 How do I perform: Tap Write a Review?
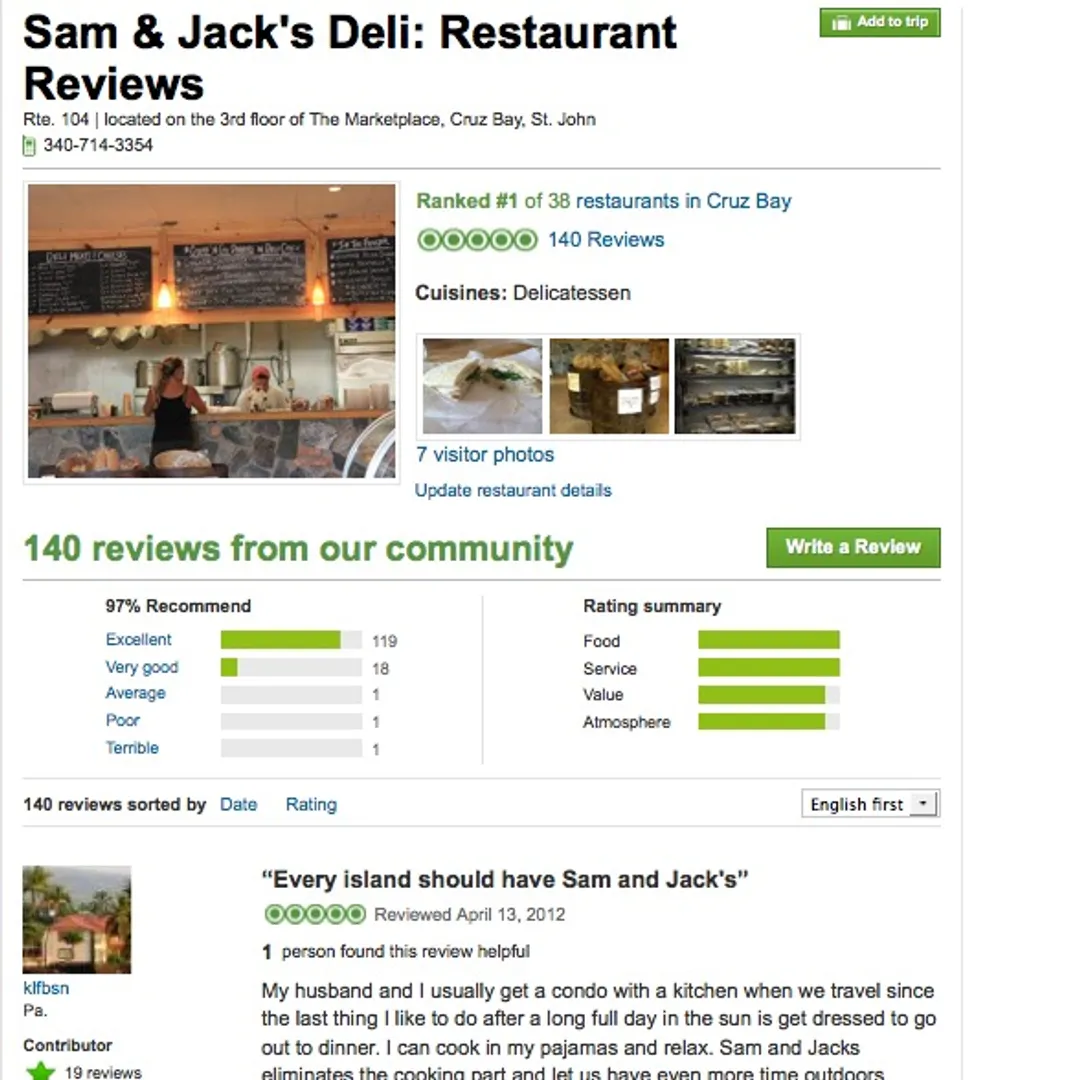tap(853, 547)
